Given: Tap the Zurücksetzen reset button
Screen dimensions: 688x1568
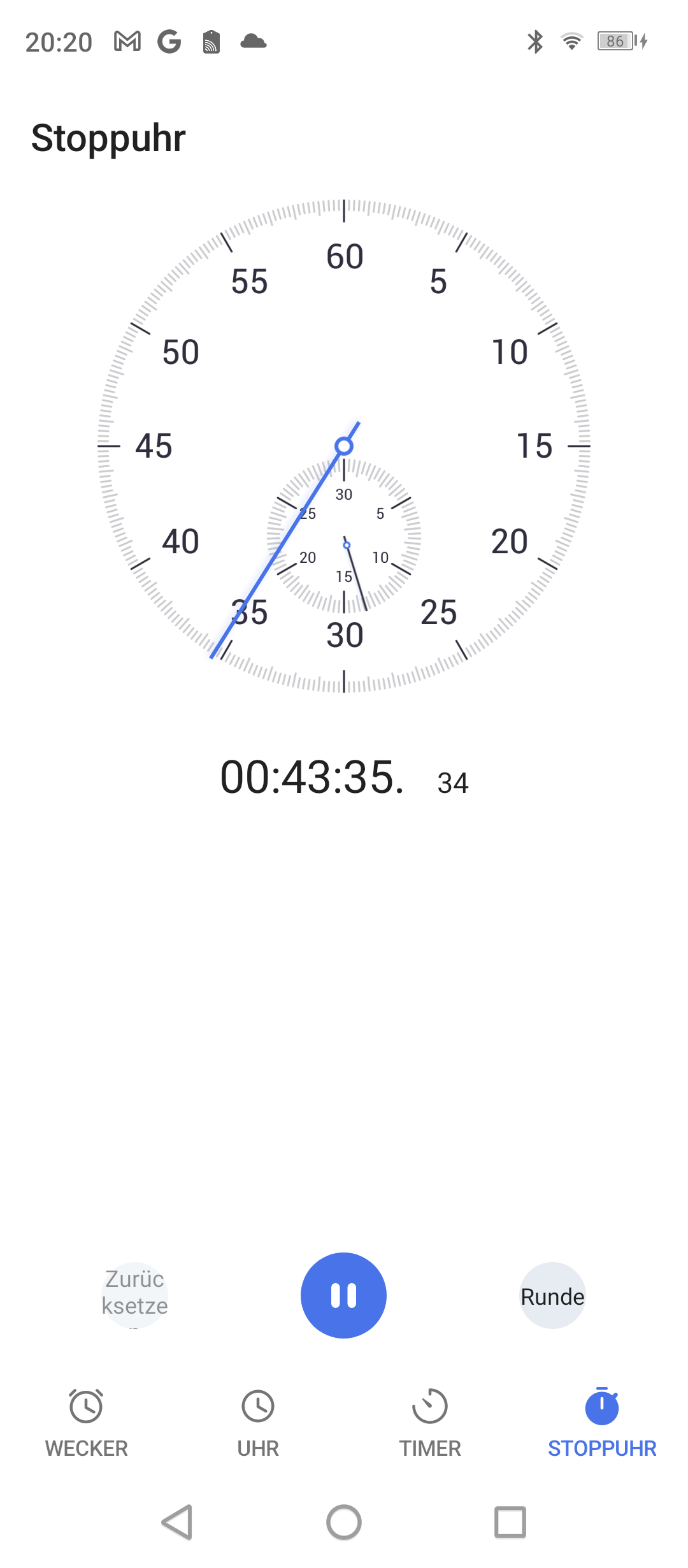Looking at the screenshot, I should point(134,1295).
